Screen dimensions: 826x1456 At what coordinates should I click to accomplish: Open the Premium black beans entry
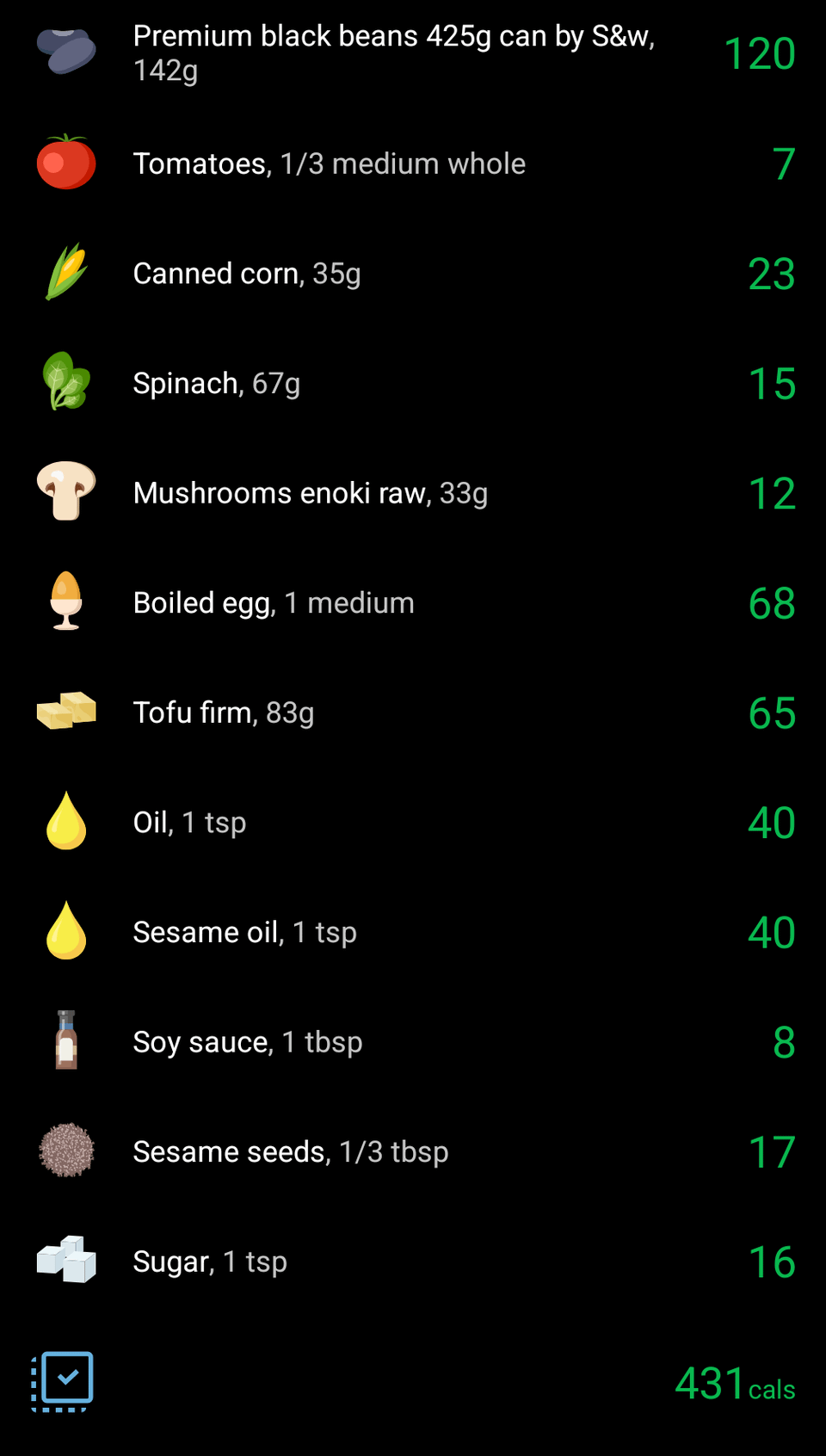tap(393, 53)
